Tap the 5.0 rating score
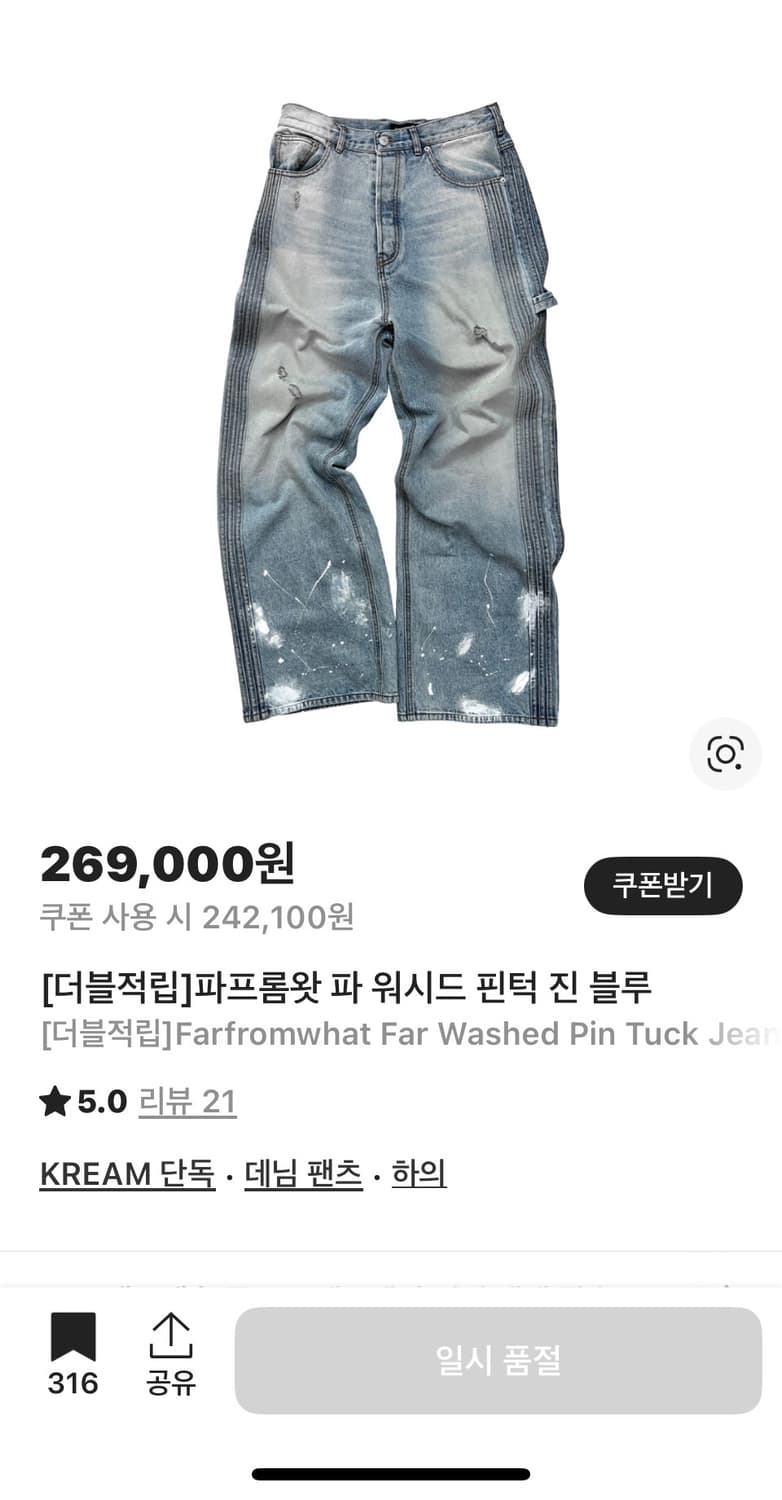Image resolution: width=782 pixels, height=1500 pixels. tap(95, 1101)
